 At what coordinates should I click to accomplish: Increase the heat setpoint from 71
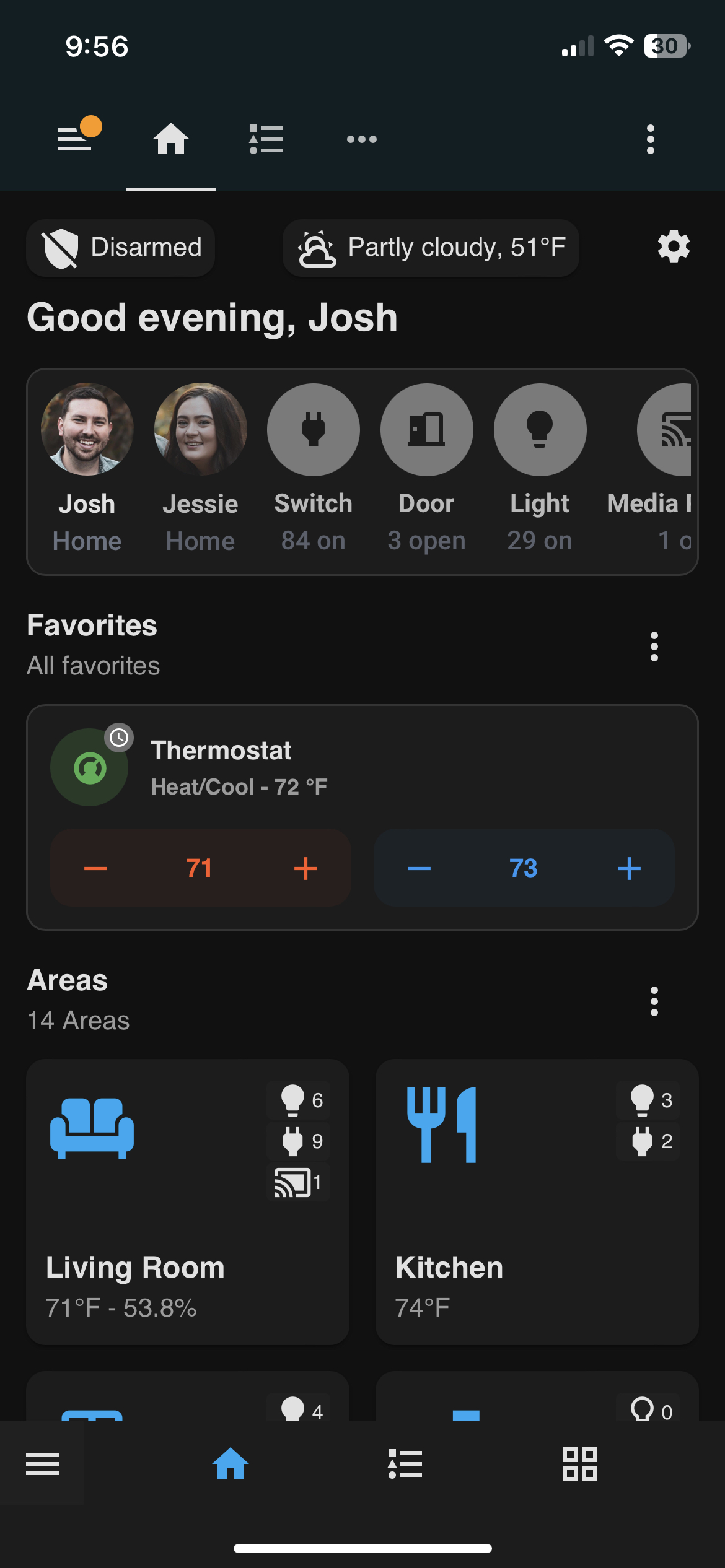pyautogui.click(x=305, y=868)
